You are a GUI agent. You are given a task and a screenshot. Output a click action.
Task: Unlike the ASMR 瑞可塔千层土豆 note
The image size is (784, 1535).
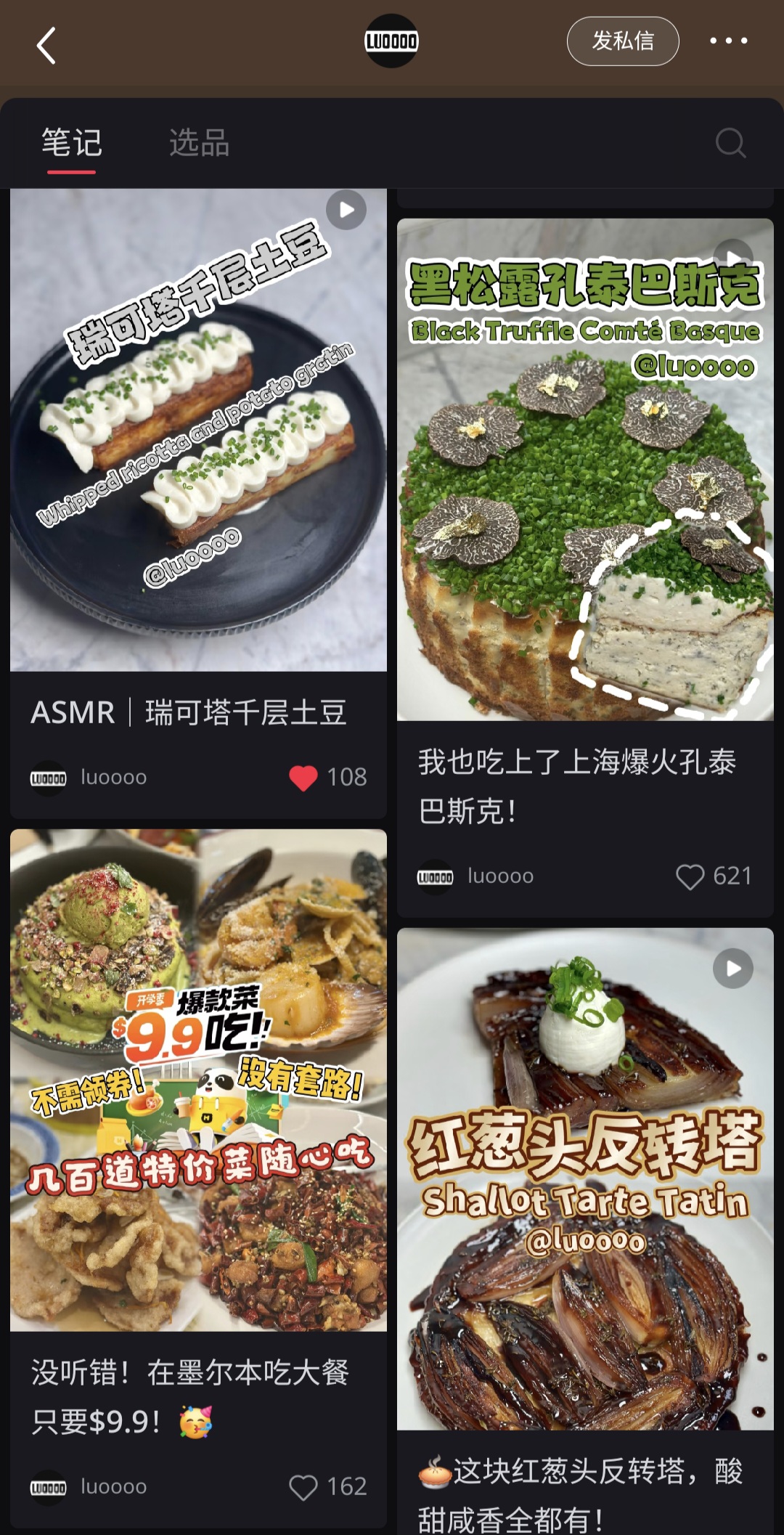pyautogui.click(x=303, y=778)
